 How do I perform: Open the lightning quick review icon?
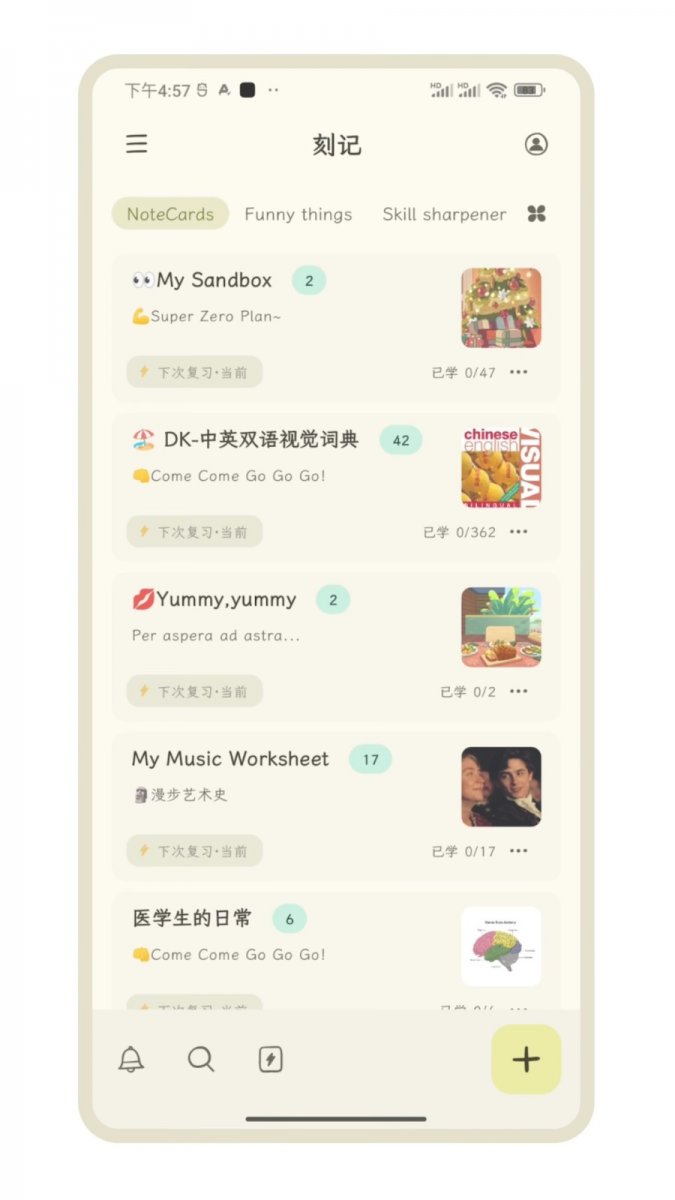(270, 1060)
